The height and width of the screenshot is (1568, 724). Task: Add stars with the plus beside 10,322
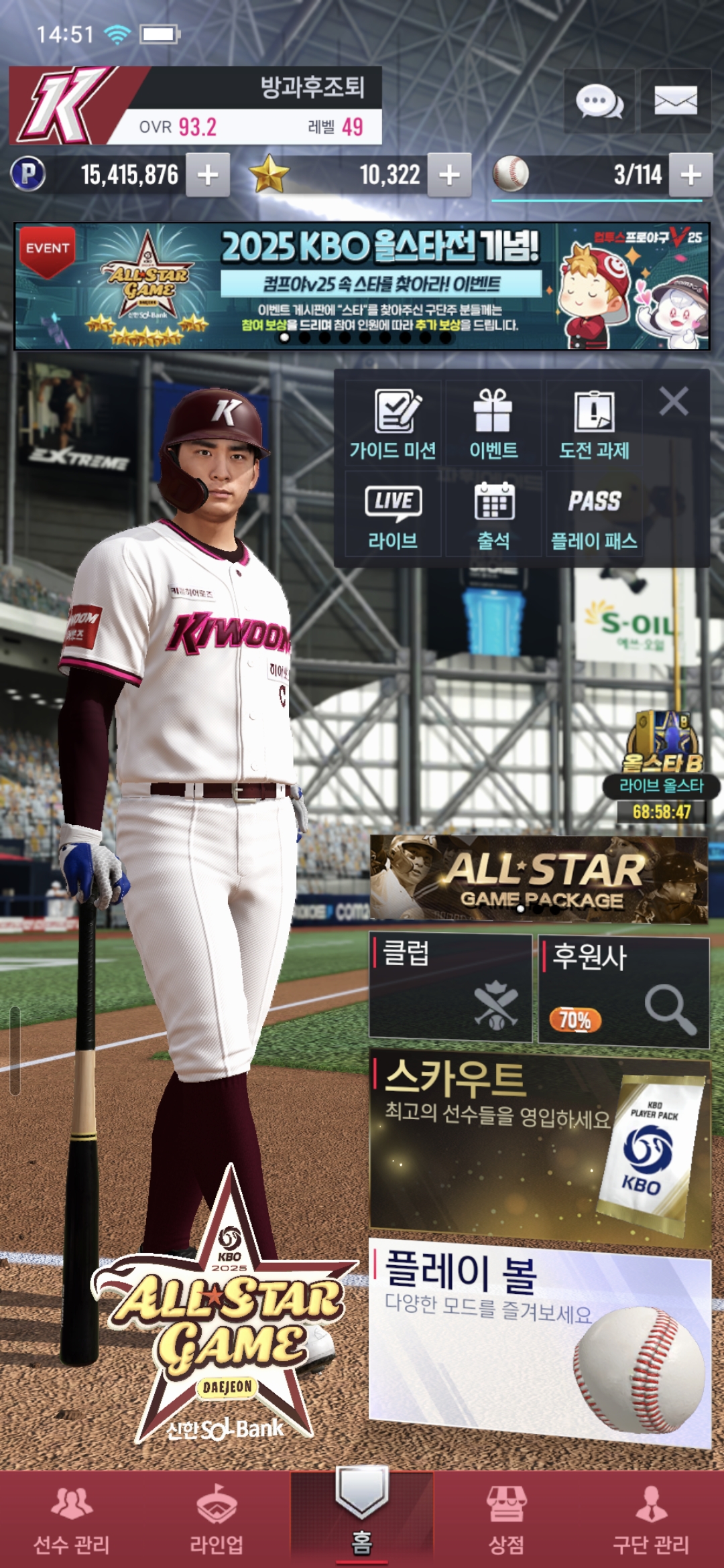449,175
